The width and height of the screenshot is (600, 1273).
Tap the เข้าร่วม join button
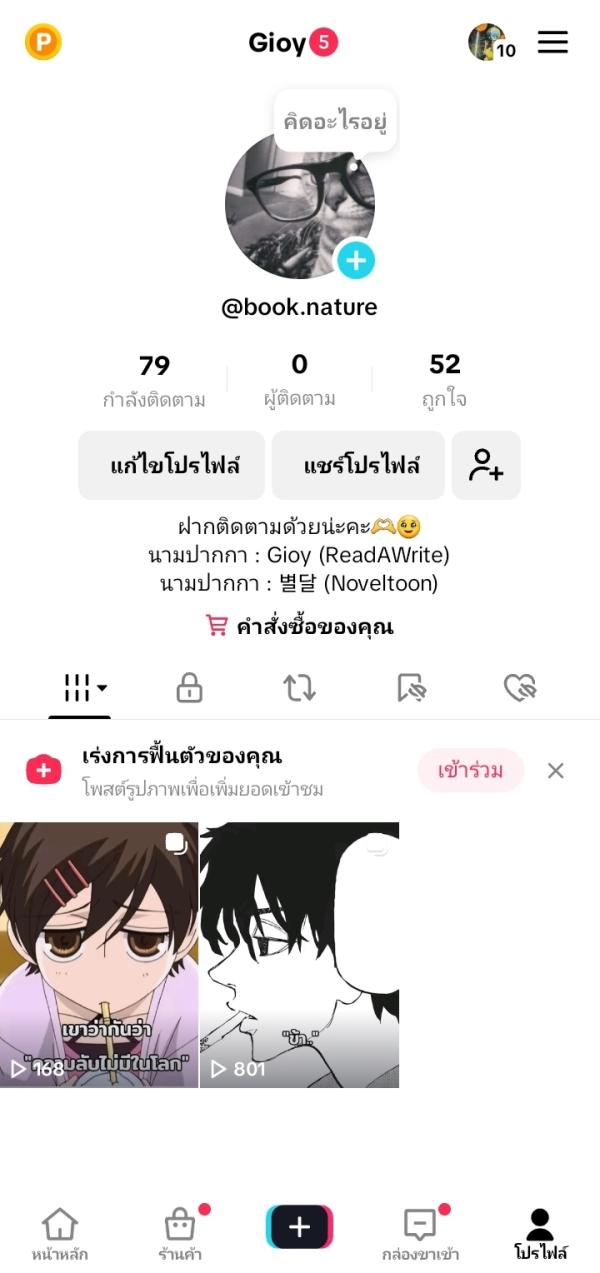click(x=470, y=770)
